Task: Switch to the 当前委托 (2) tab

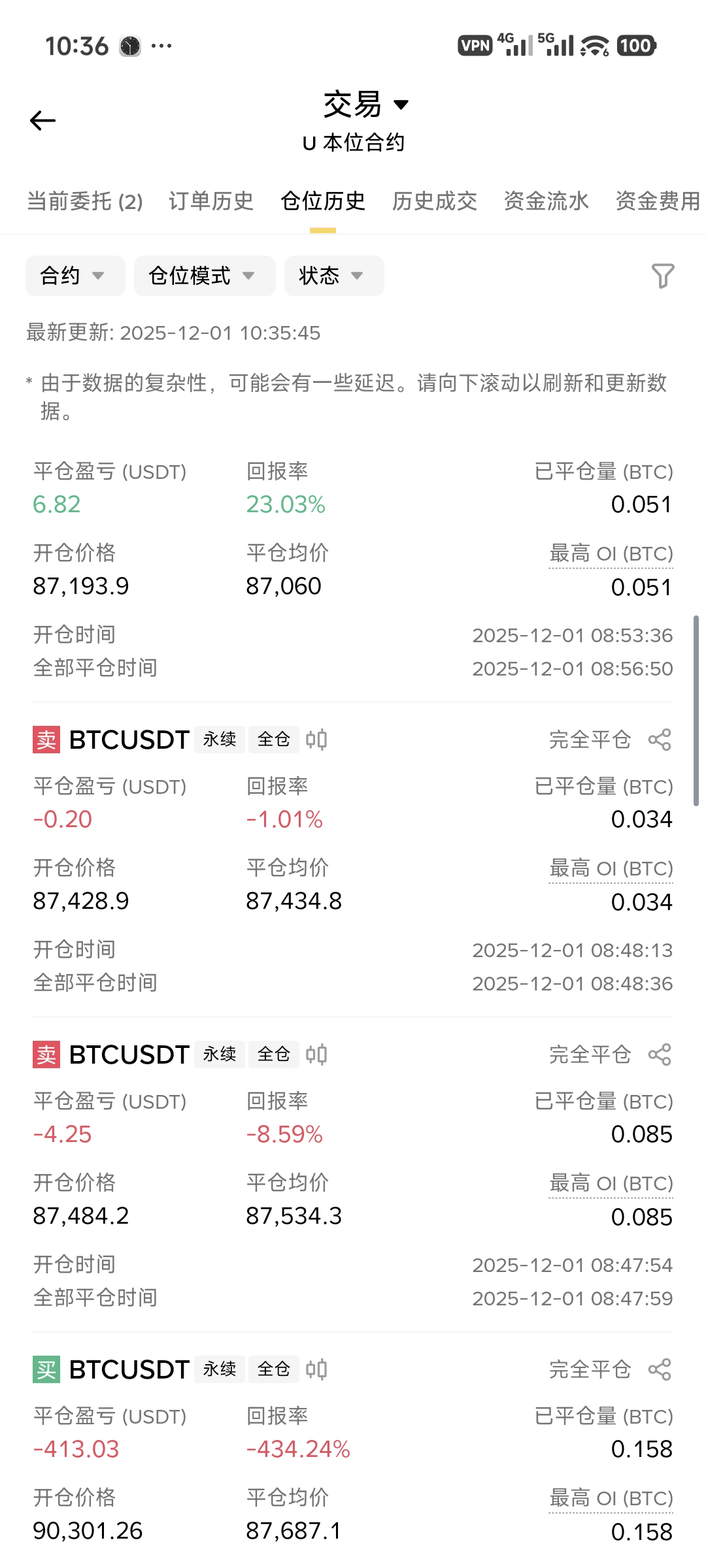Action: click(84, 201)
